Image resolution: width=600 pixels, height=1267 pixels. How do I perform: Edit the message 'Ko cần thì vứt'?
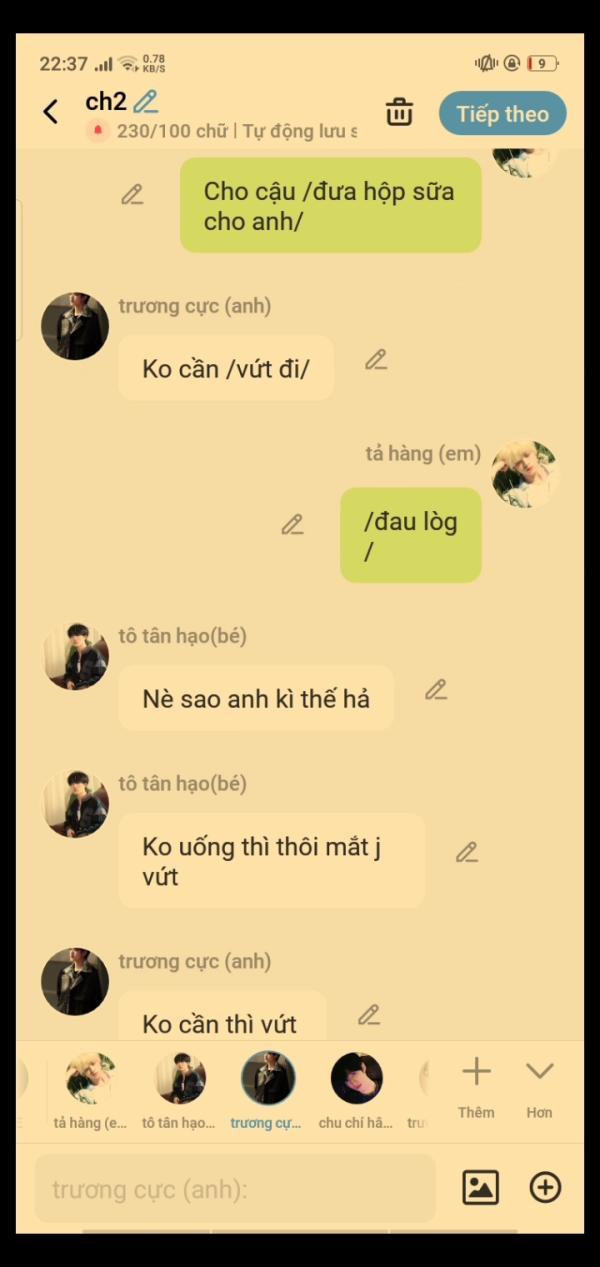[369, 1015]
